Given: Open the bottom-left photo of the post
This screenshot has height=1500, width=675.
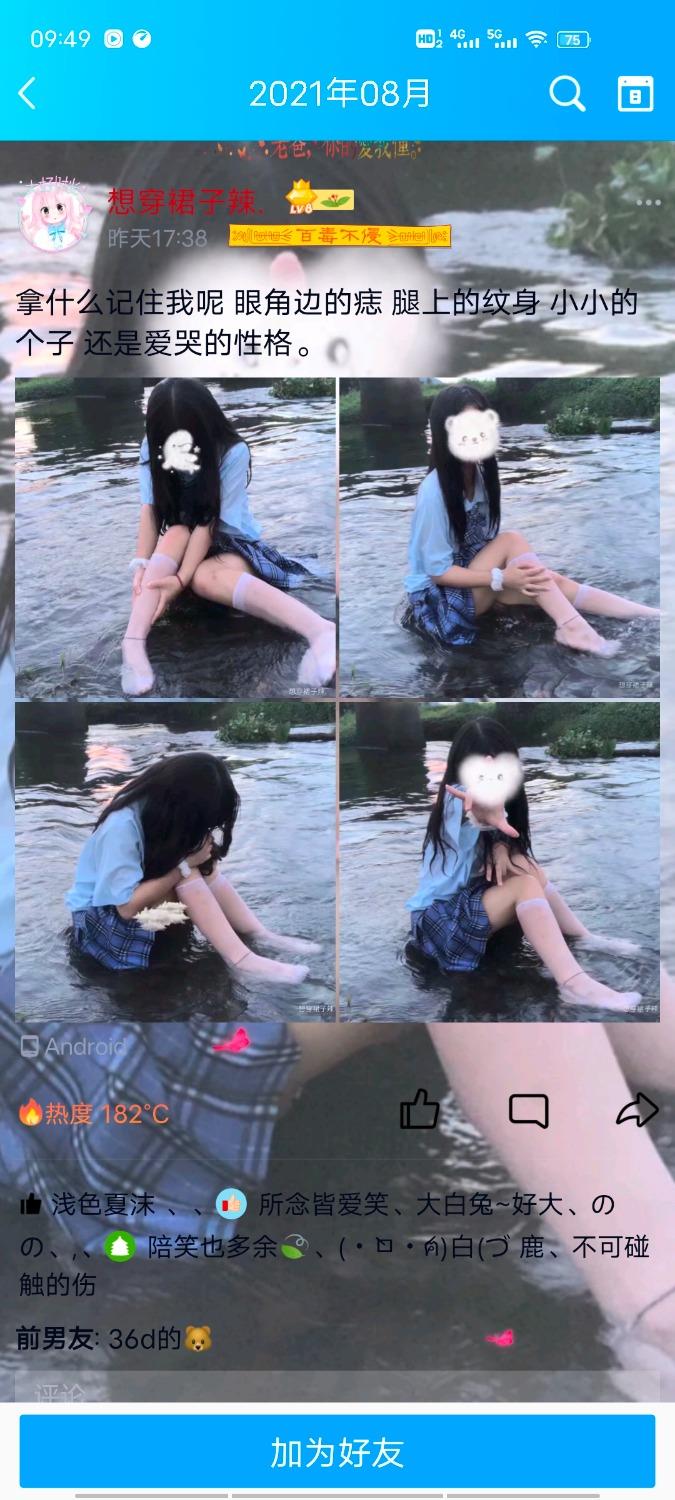Looking at the screenshot, I should (175, 861).
